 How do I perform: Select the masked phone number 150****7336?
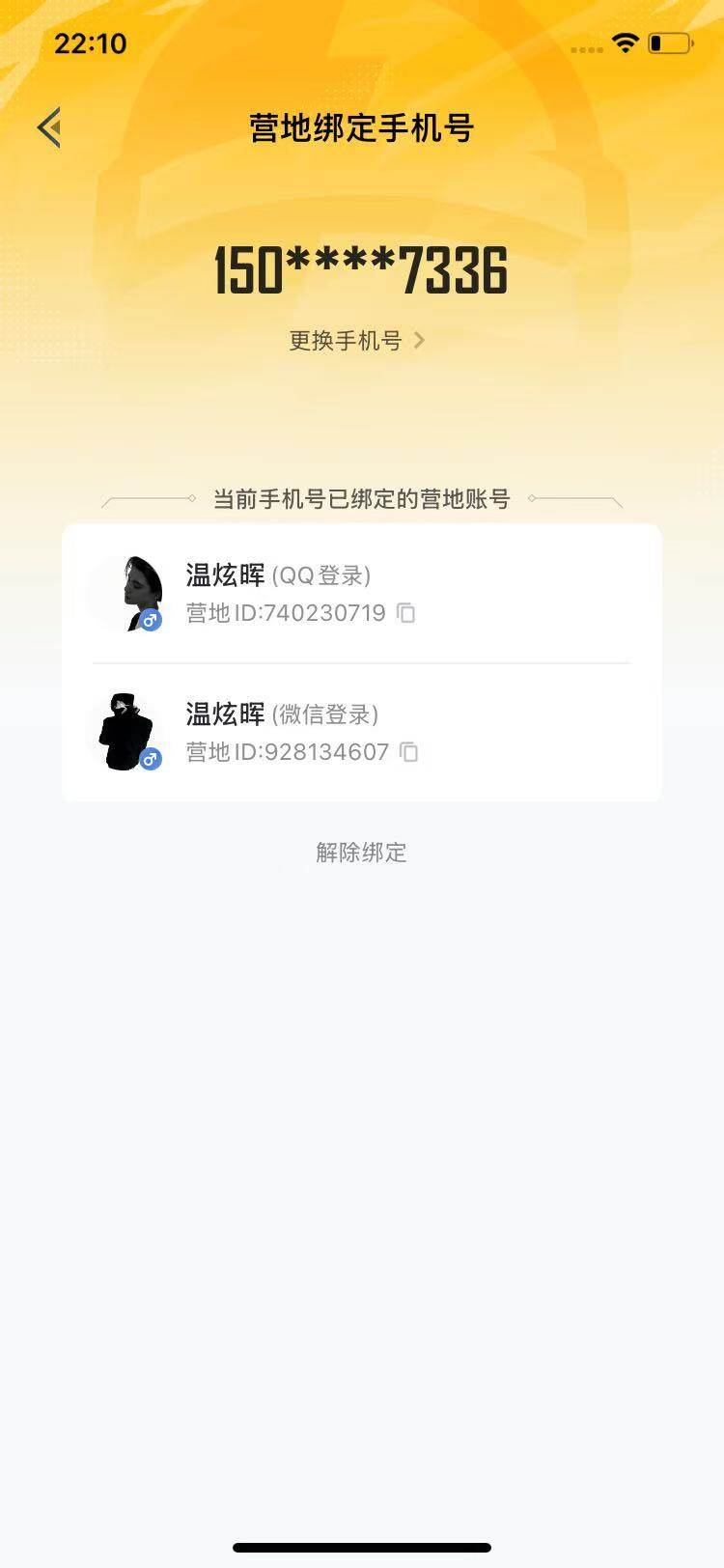[361, 271]
